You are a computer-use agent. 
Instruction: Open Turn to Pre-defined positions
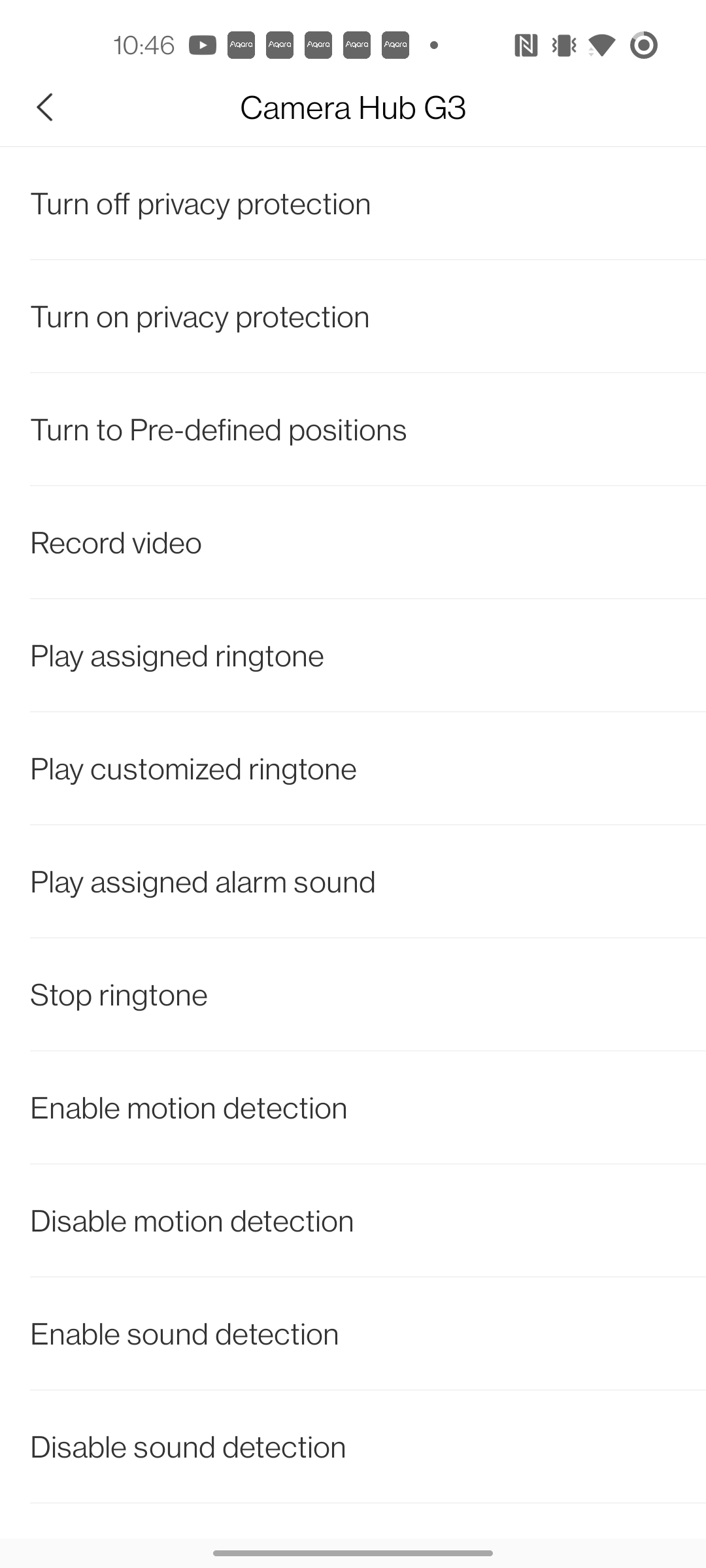point(353,430)
